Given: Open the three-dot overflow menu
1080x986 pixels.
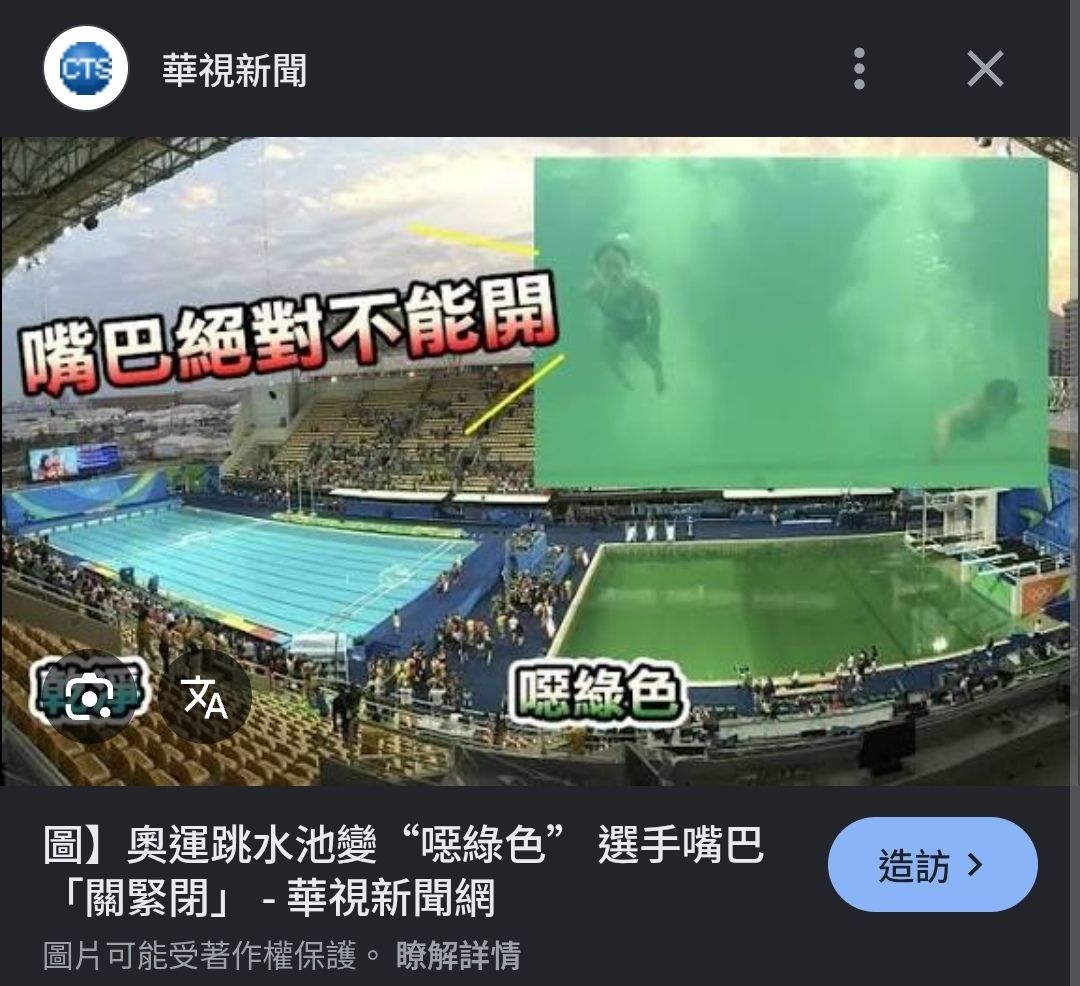Looking at the screenshot, I should [859, 69].
